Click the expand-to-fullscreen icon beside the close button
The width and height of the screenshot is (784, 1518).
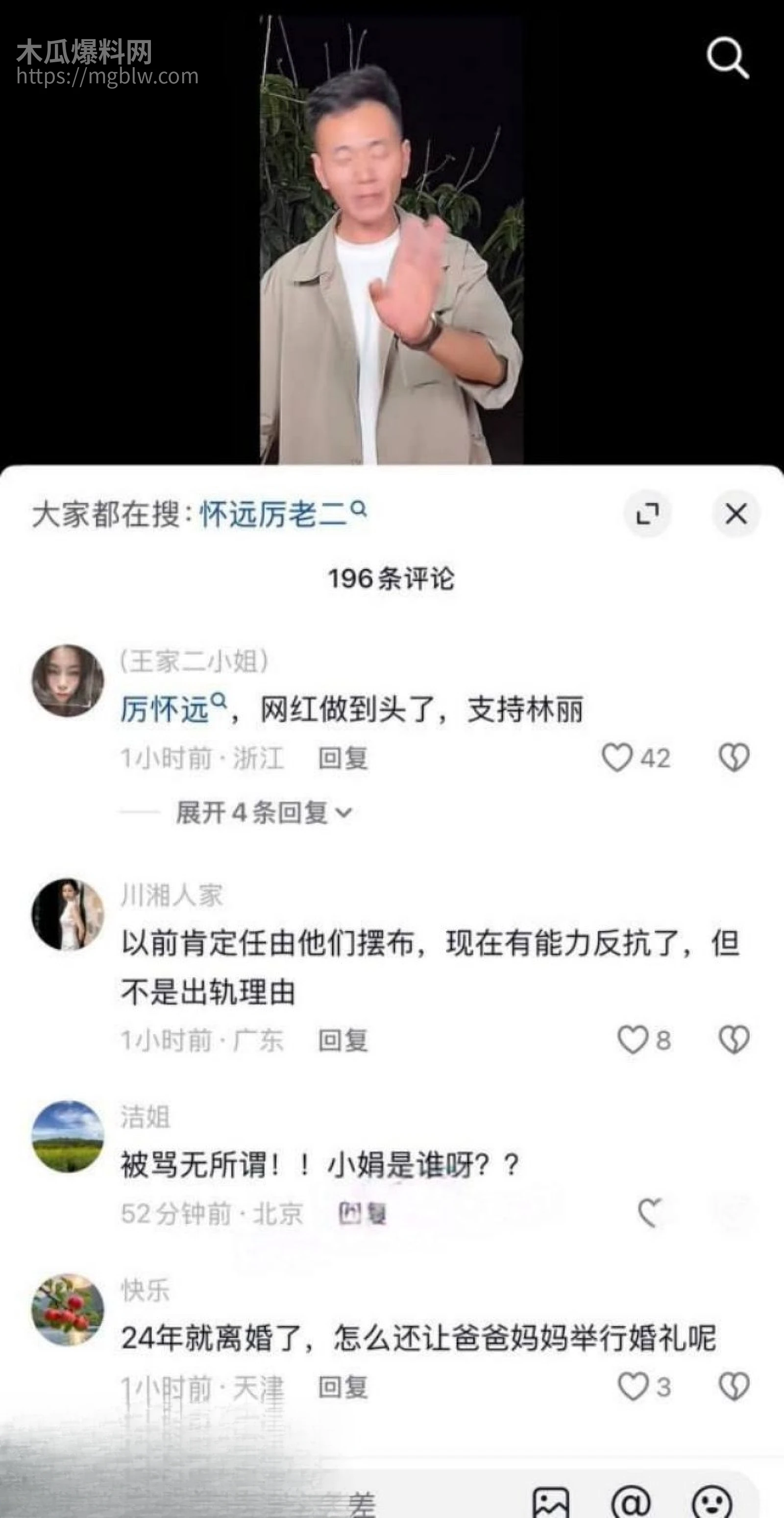tap(647, 514)
